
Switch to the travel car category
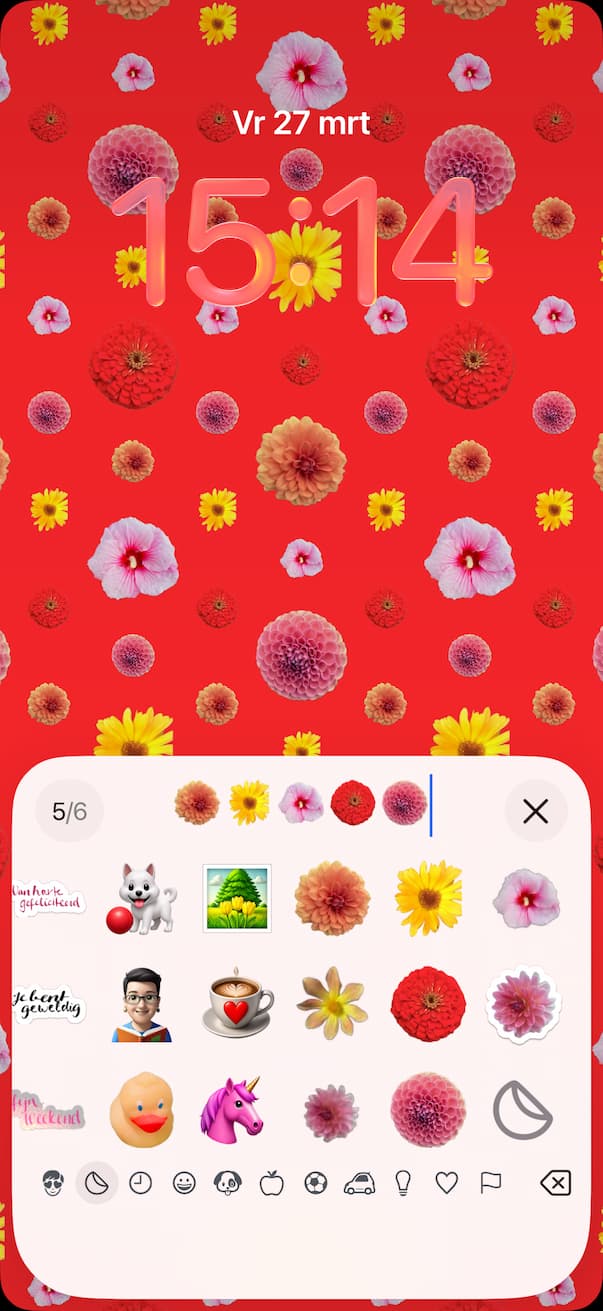coord(359,1184)
